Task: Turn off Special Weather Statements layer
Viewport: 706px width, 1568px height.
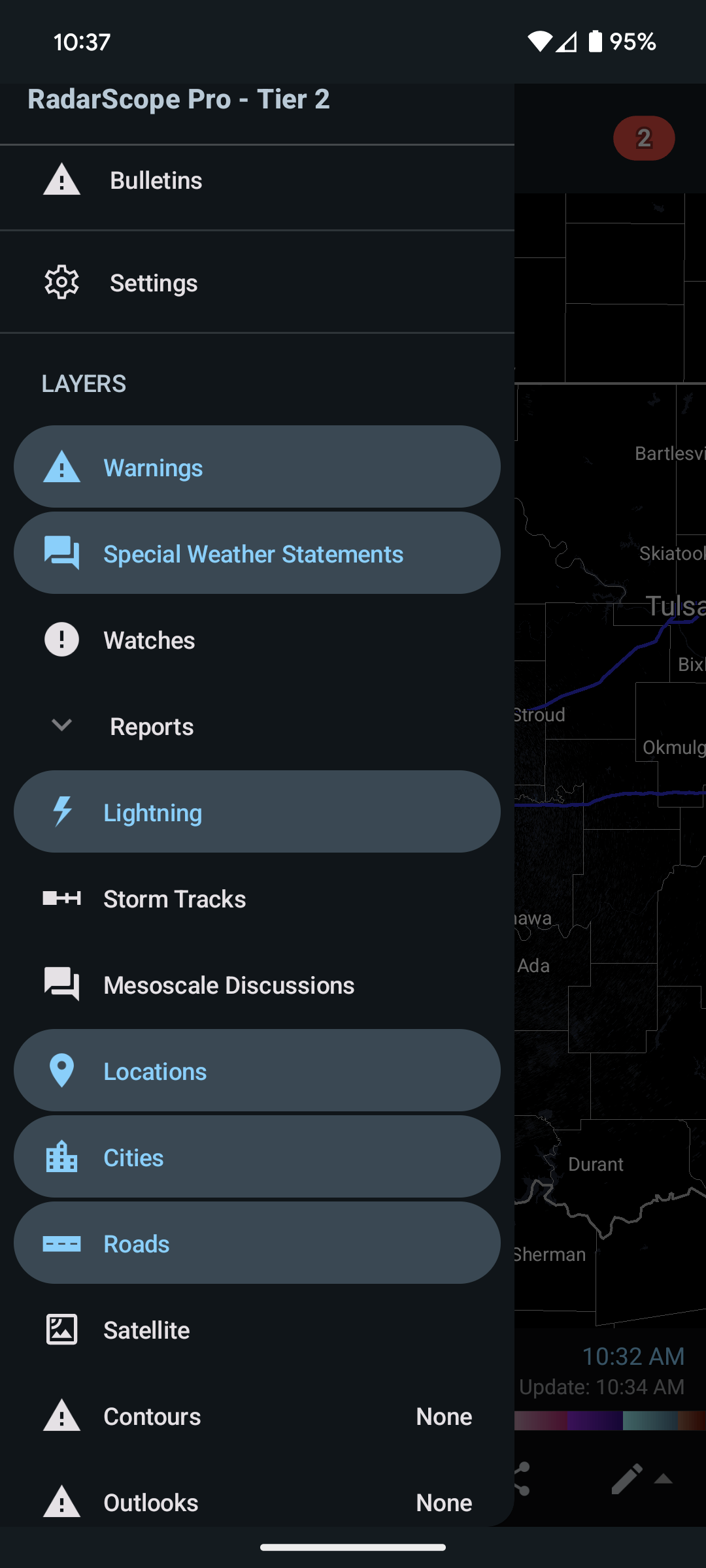Action: click(x=257, y=553)
